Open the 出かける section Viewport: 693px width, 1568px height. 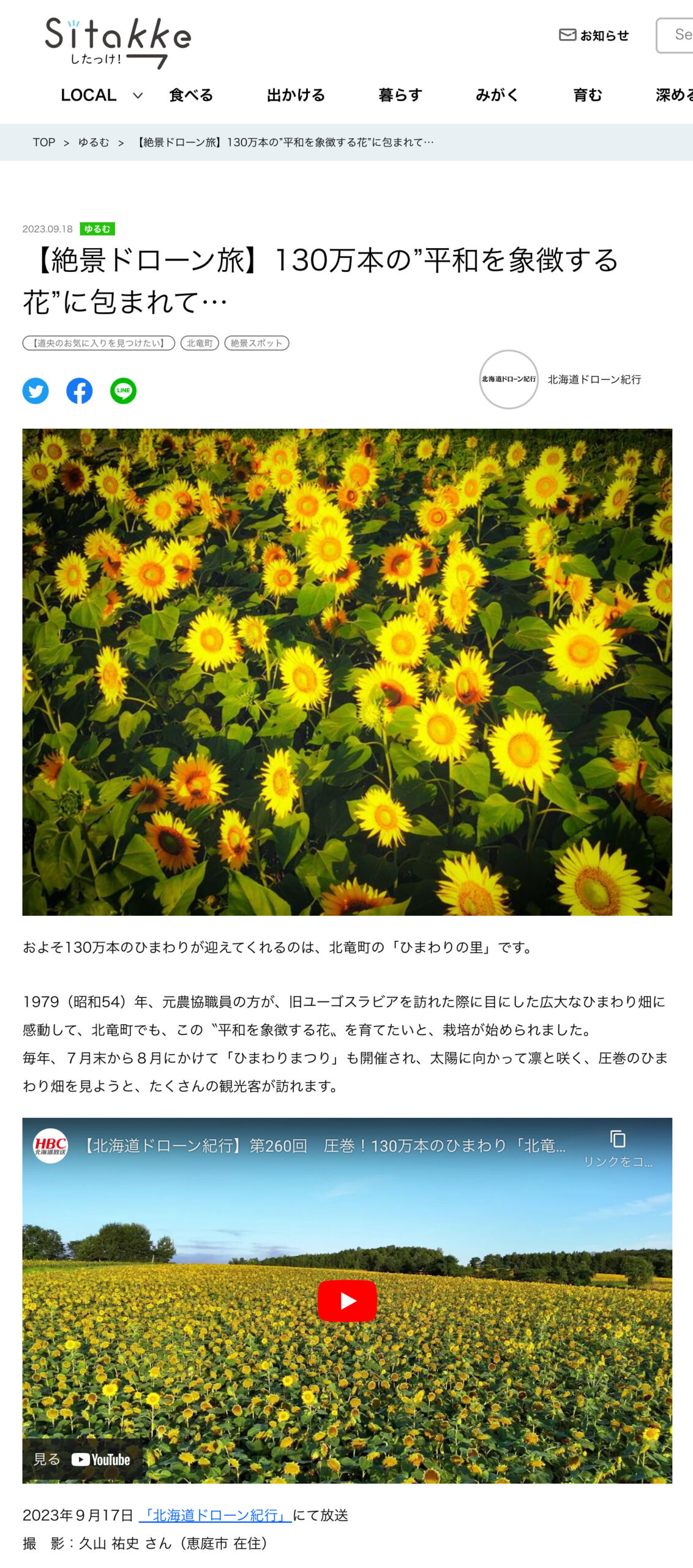[296, 95]
